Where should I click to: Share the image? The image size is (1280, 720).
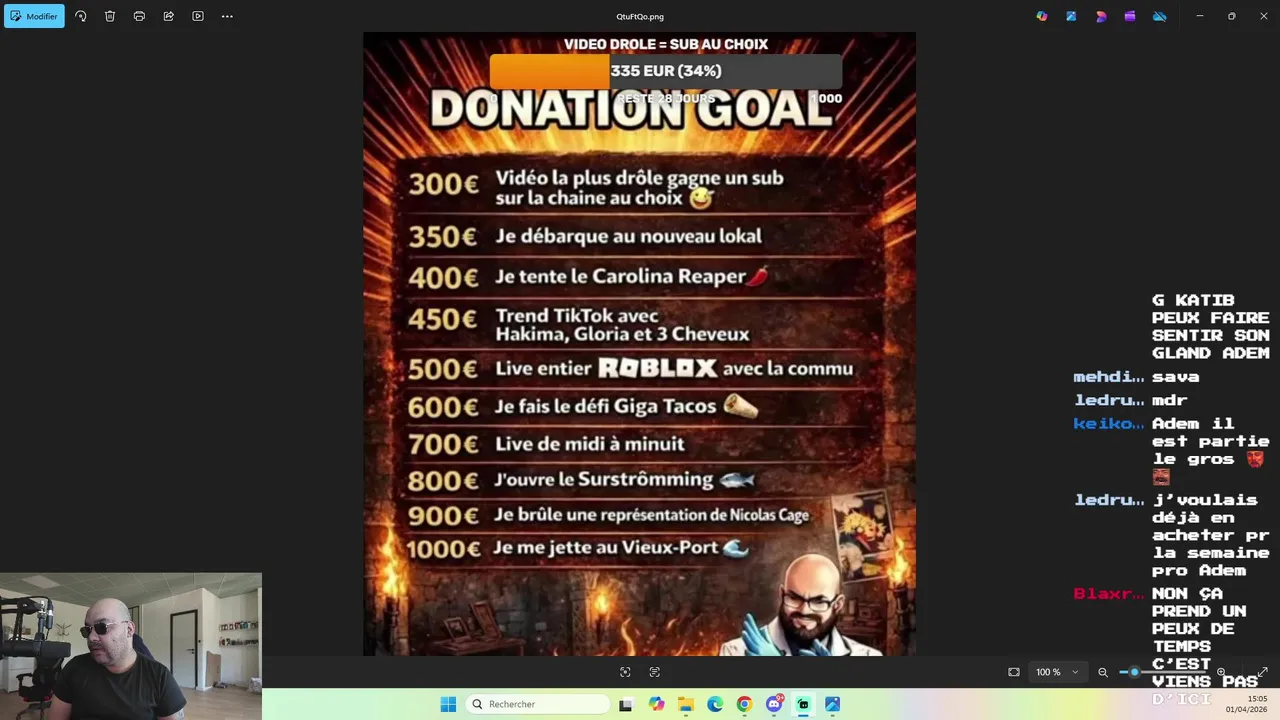pos(168,16)
